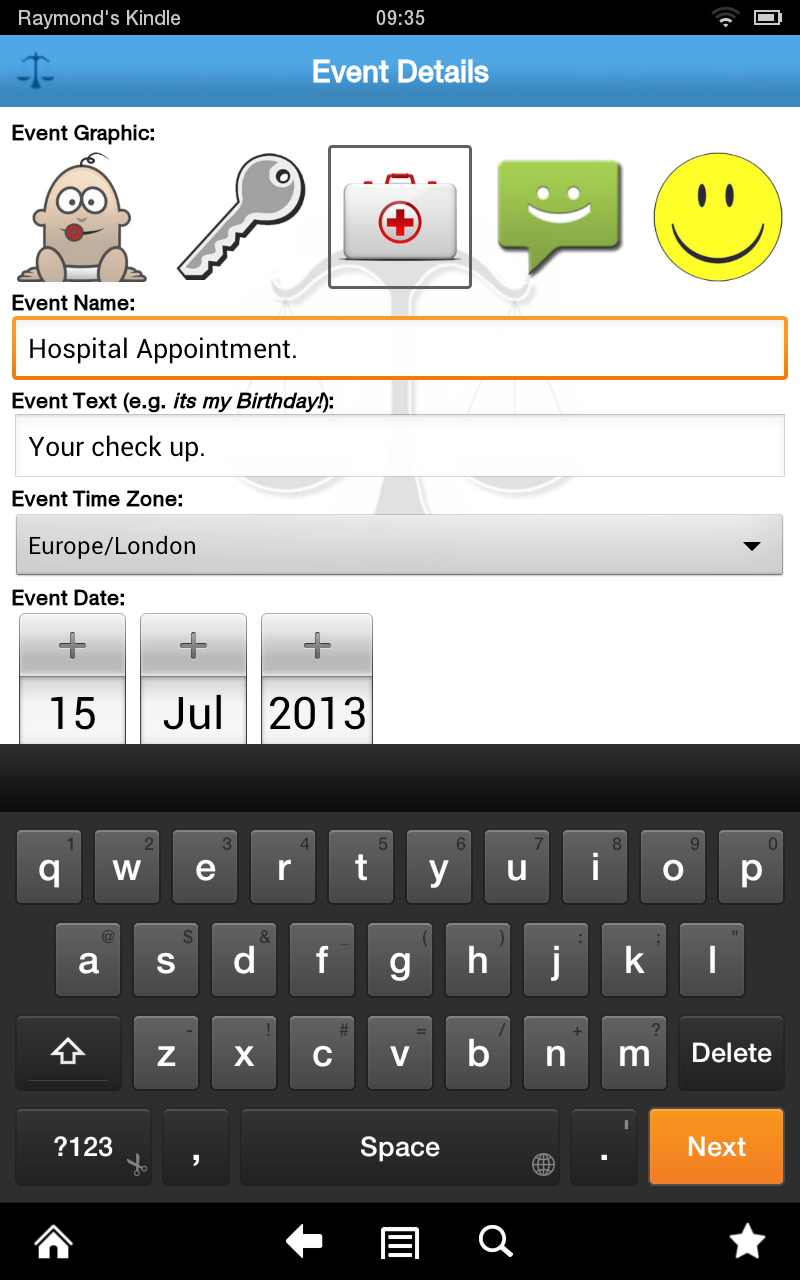This screenshot has height=1280, width=800.
Task: Tap the back arrow in the bottom bar
Action: pyautogui.click(x=304, y=1241)
